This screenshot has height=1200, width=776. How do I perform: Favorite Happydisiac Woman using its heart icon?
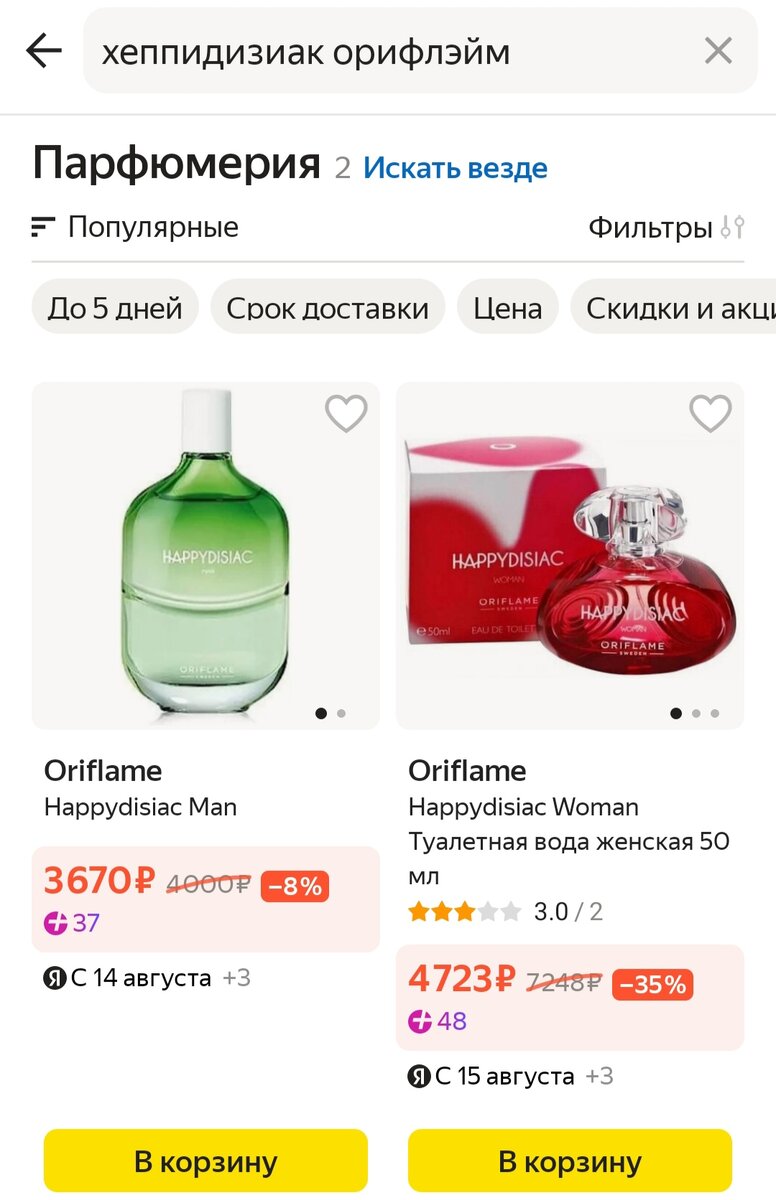pyautogui.click(x=710, y=413)
